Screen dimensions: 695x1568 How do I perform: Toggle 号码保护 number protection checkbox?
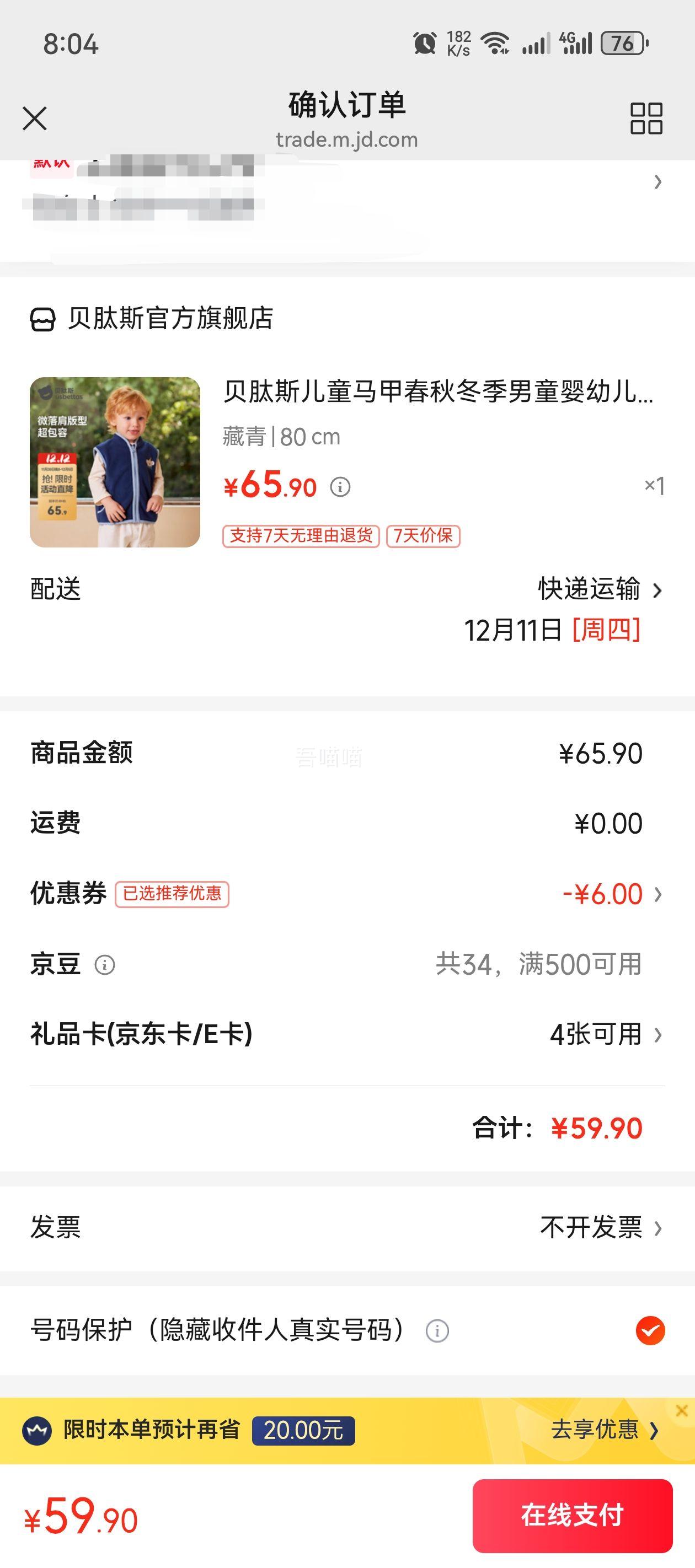[650, 1330]
